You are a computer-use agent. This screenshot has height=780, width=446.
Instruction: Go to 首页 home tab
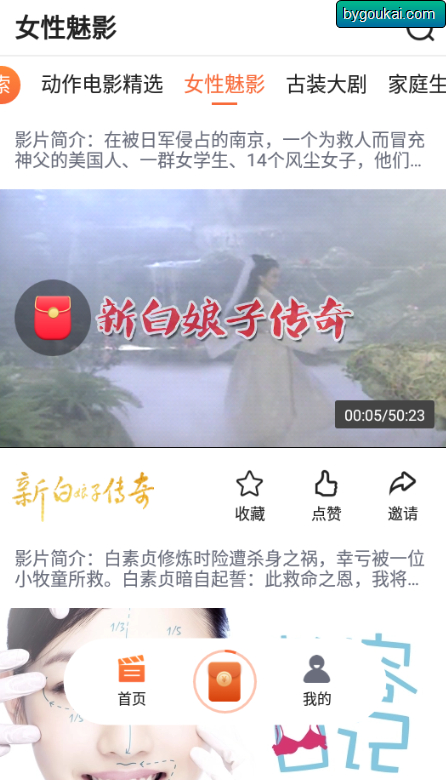click(x=132, y=681)
